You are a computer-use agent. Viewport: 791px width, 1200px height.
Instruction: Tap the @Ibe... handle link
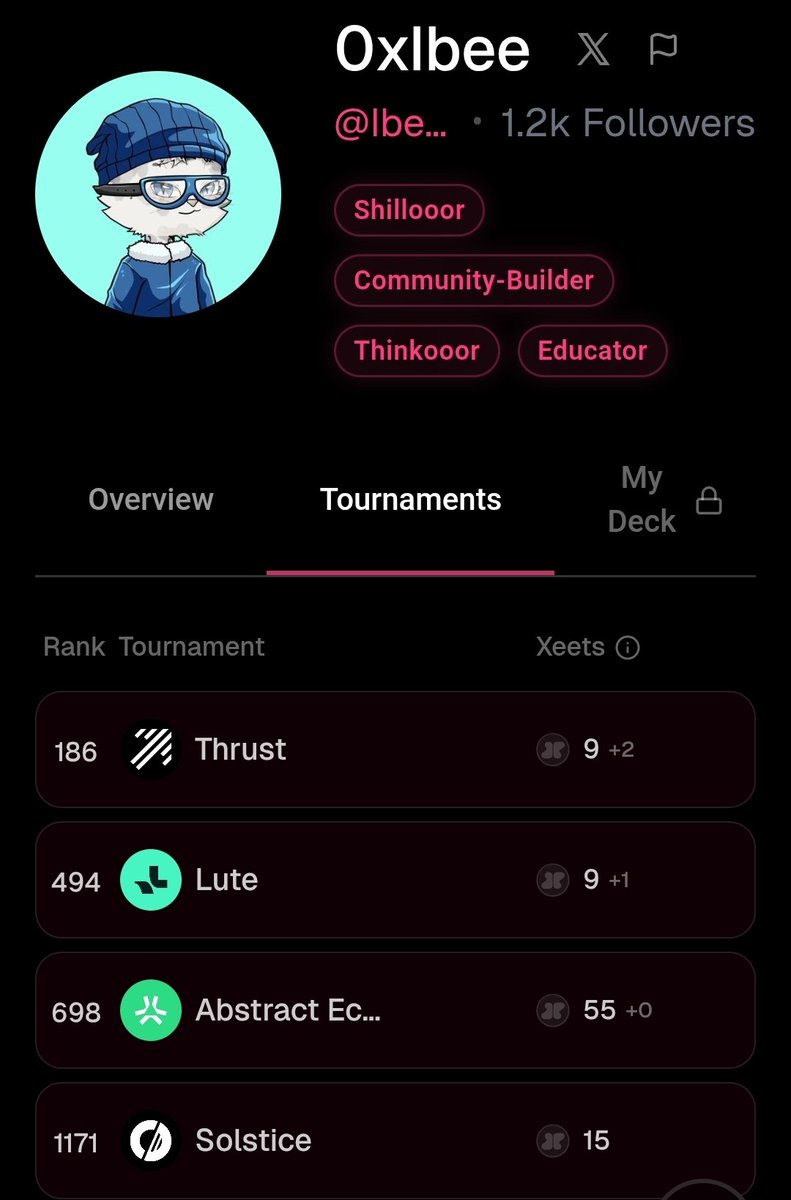click(391, 125)
